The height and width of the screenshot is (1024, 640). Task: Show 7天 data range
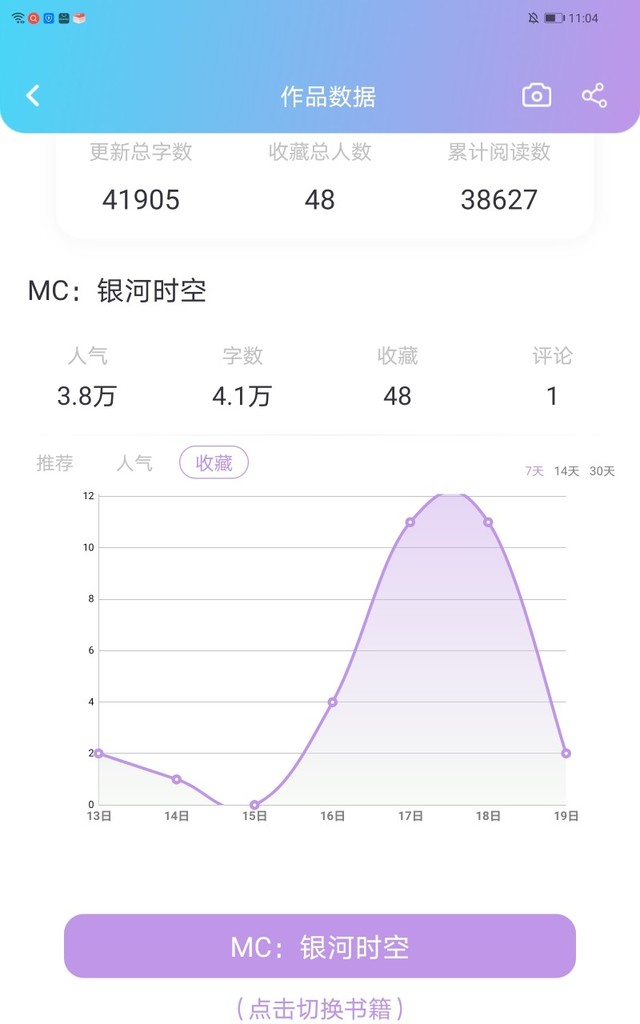click(x=534, y=471)
